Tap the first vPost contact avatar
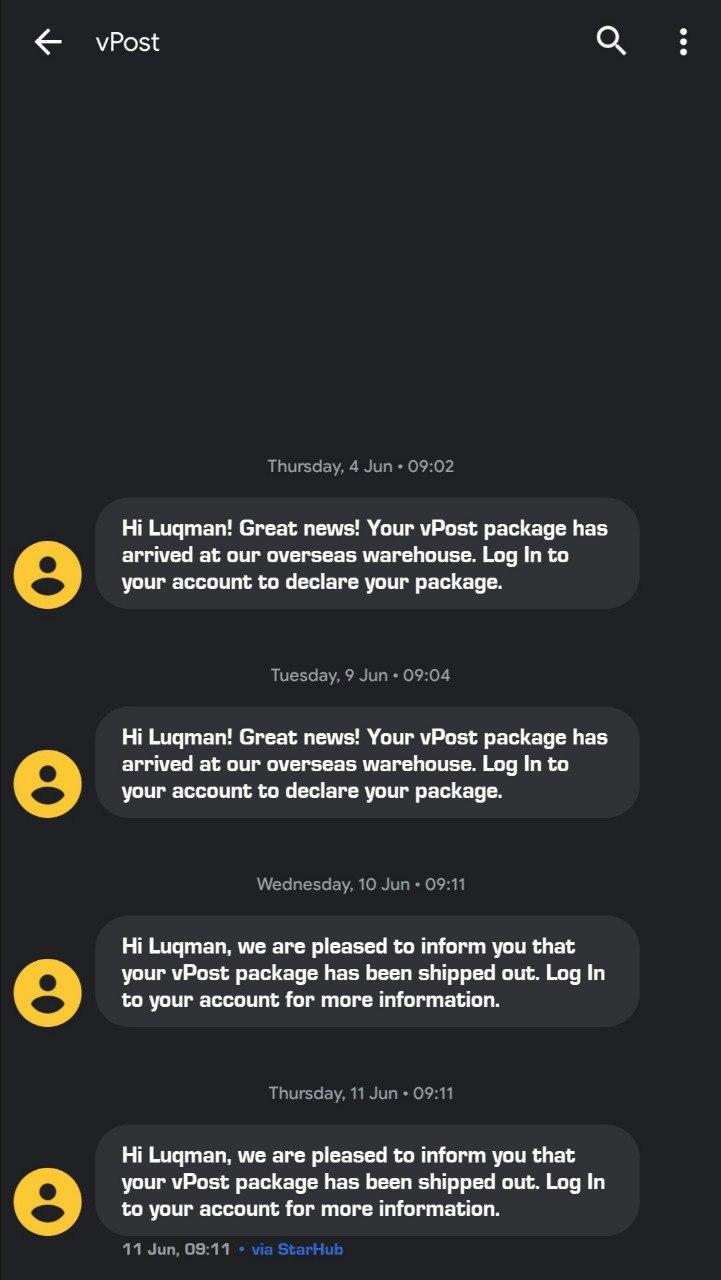Image resolution: width=721 pixels, height=1280 pixels. coord(46,573)
